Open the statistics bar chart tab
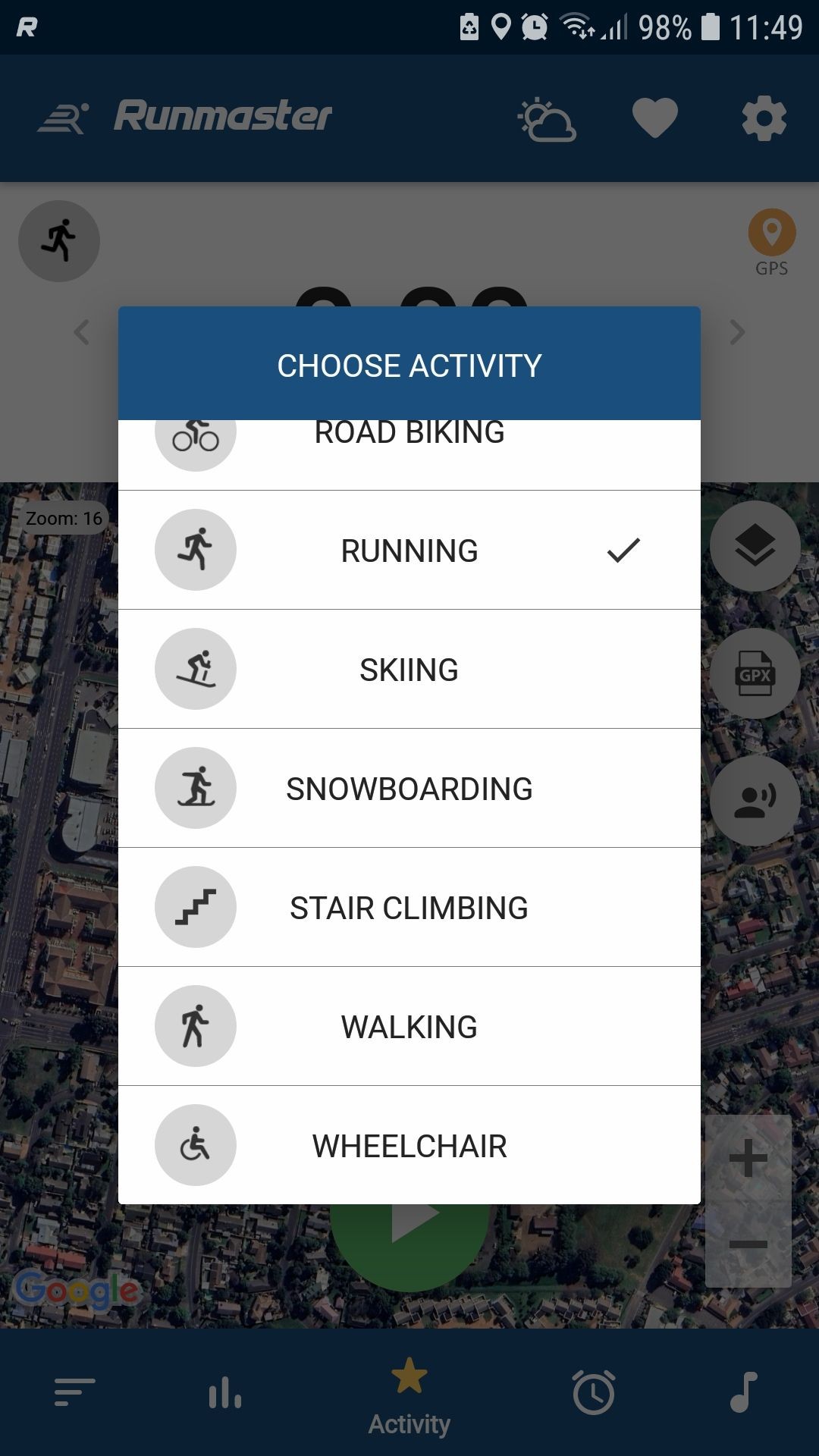The image size is (819, 1456). coord(225,1392)
